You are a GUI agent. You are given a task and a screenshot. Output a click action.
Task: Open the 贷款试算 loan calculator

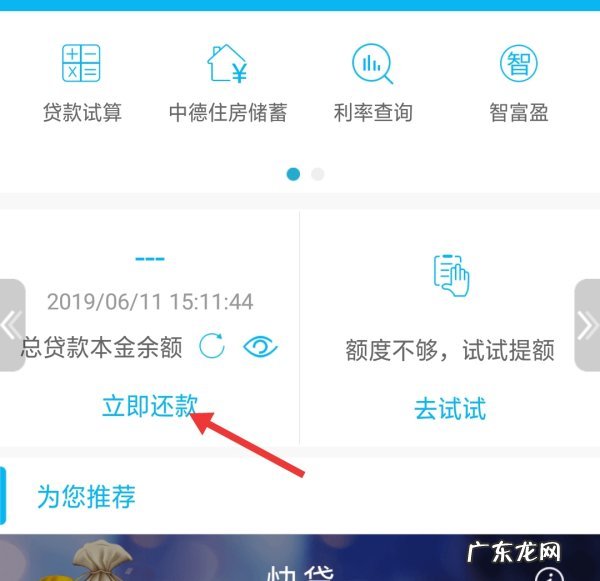(82, 83)
